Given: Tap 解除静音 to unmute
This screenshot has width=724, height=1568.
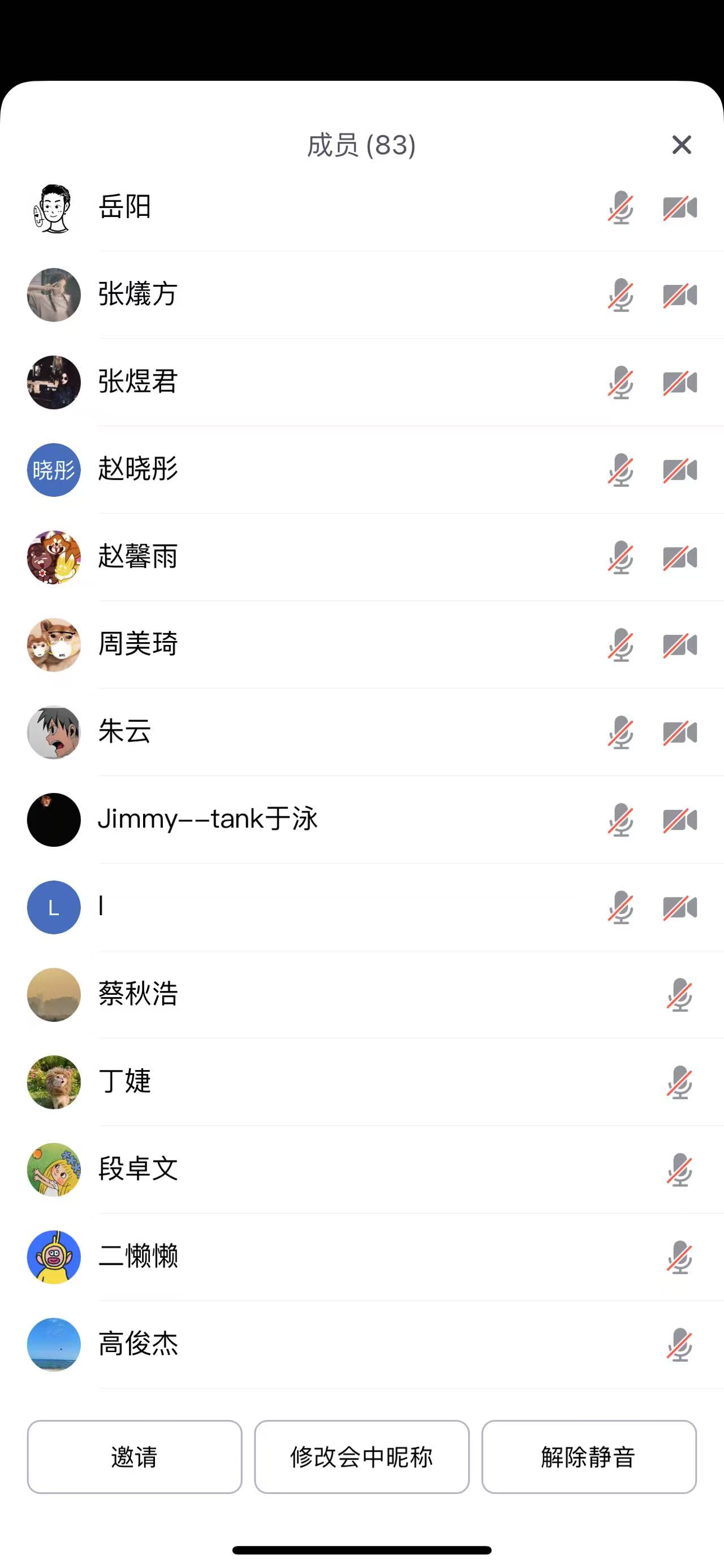Looking at the screenshot, I should pos(589,1457).
